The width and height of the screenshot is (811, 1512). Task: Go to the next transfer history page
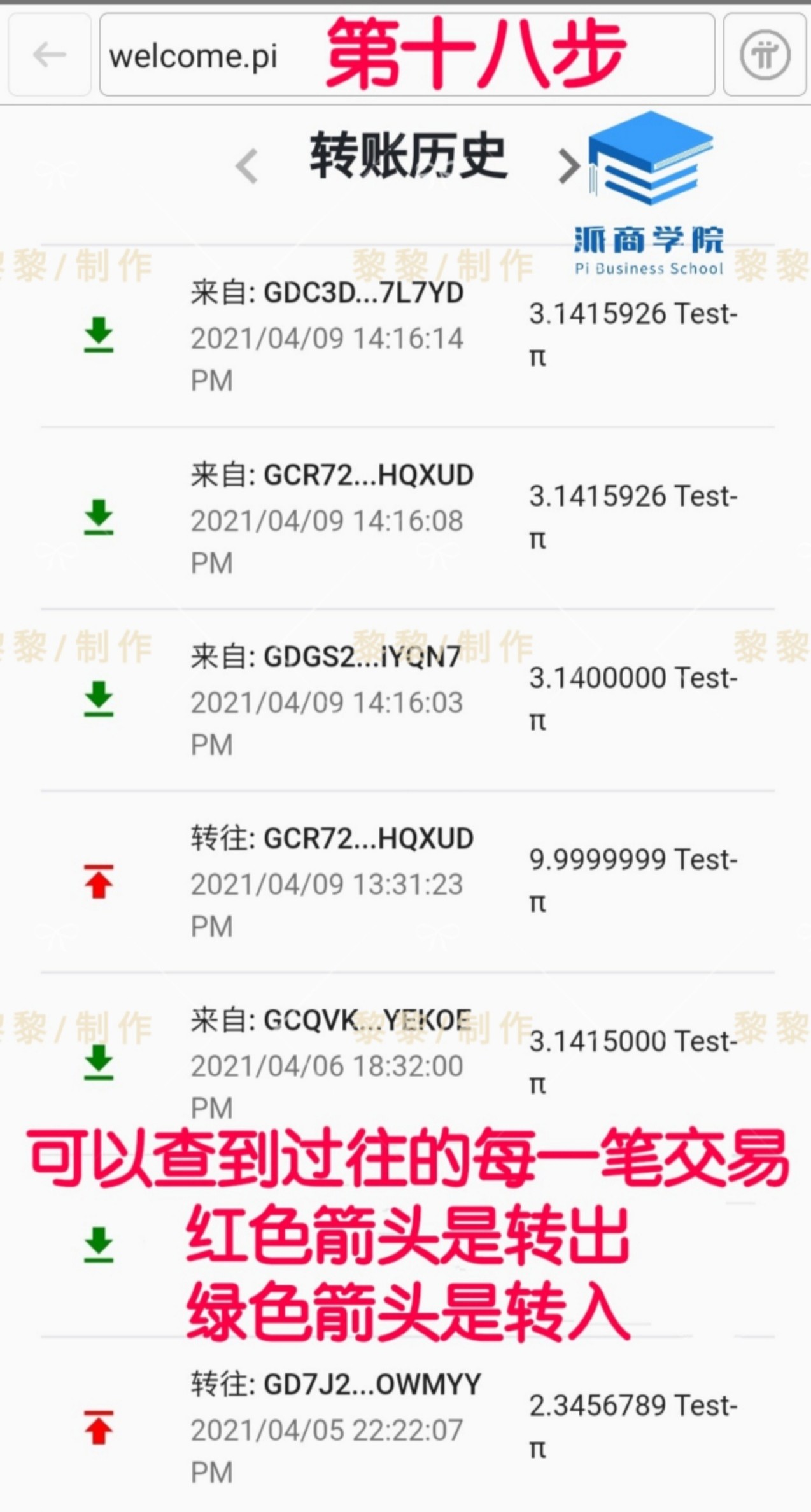tap(568, 166)
